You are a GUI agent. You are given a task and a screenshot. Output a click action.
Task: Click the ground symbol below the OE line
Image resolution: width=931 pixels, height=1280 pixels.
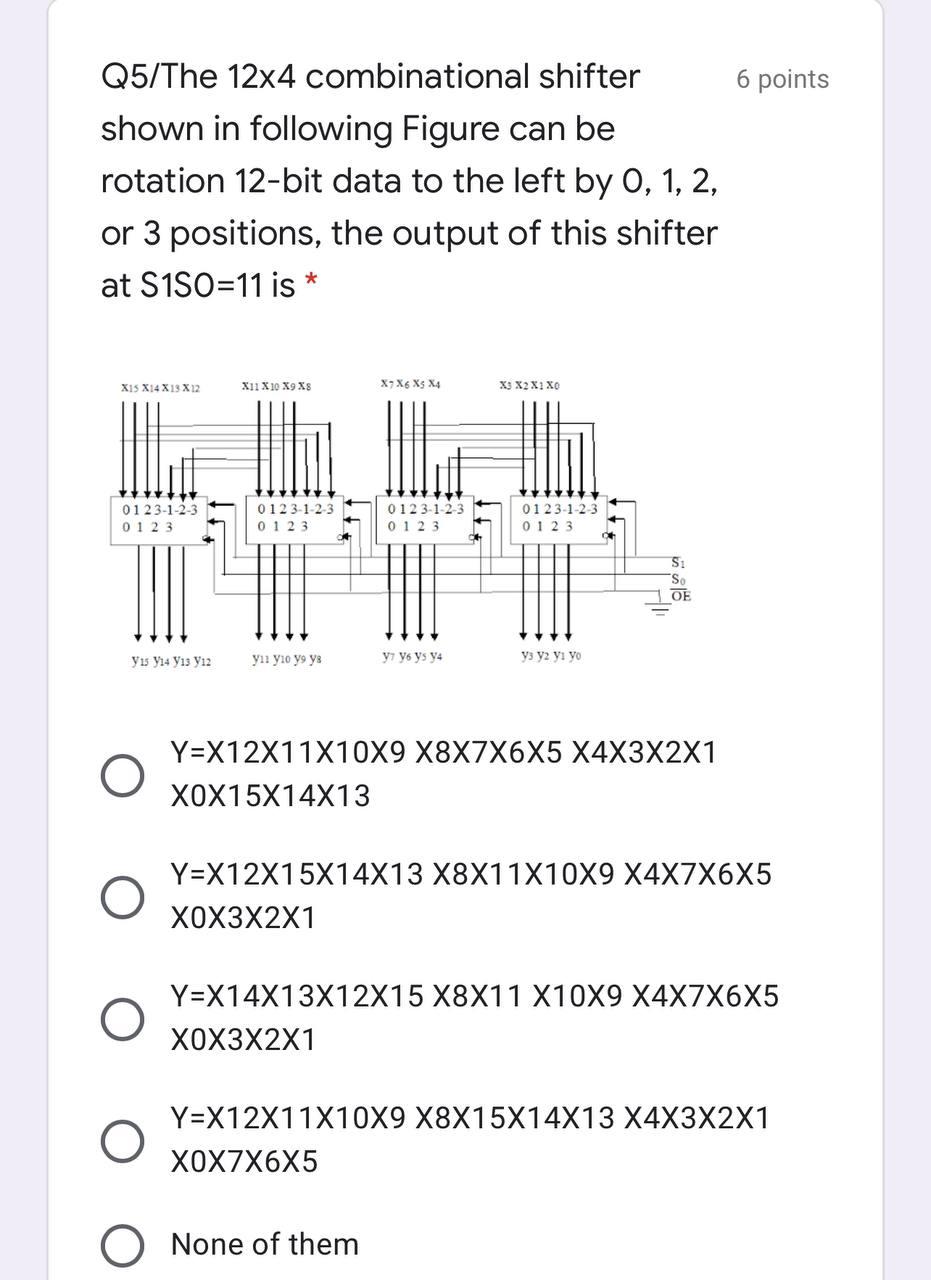(x=659, y=610)
